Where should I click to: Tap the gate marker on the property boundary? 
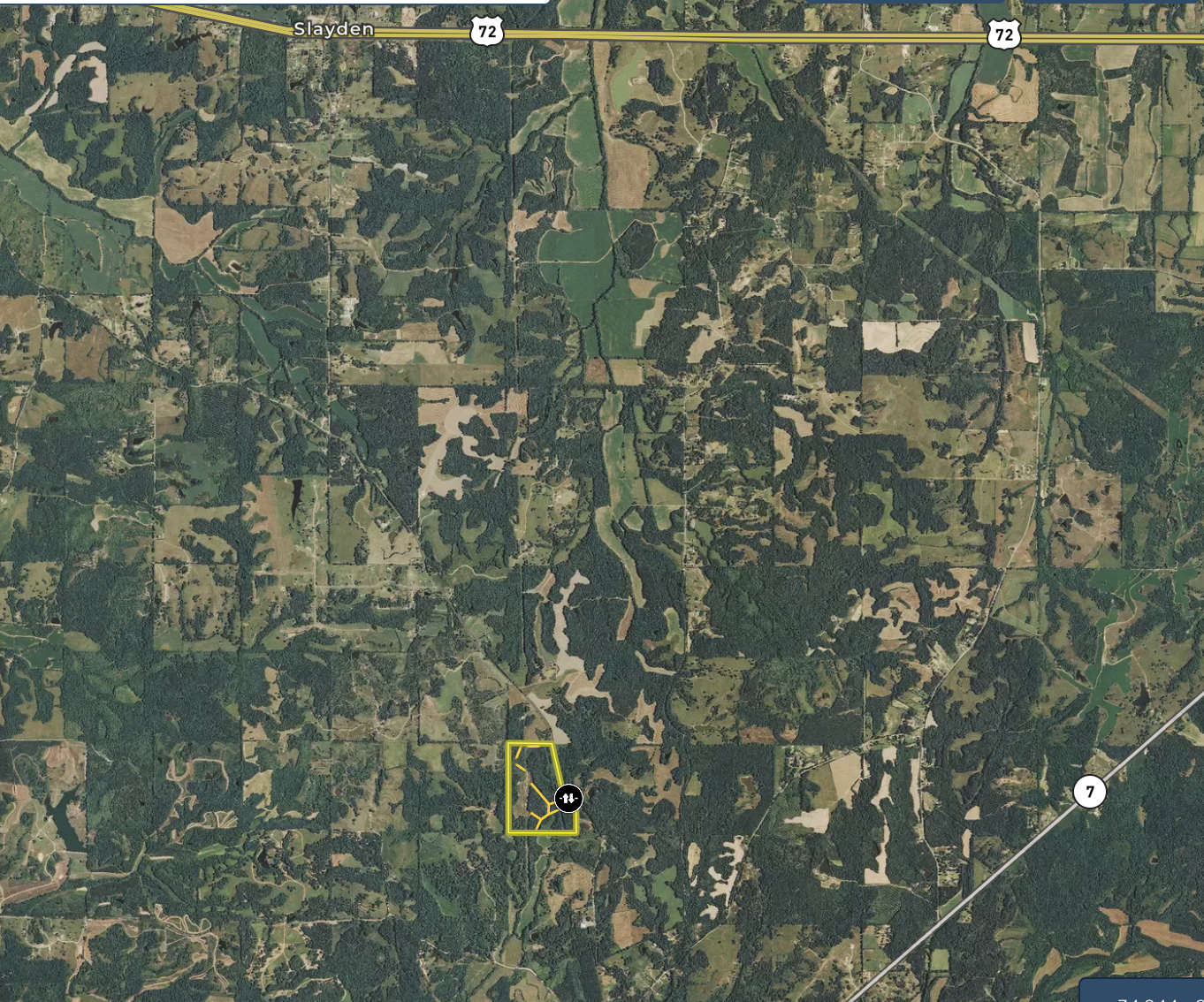coord(568,799)
